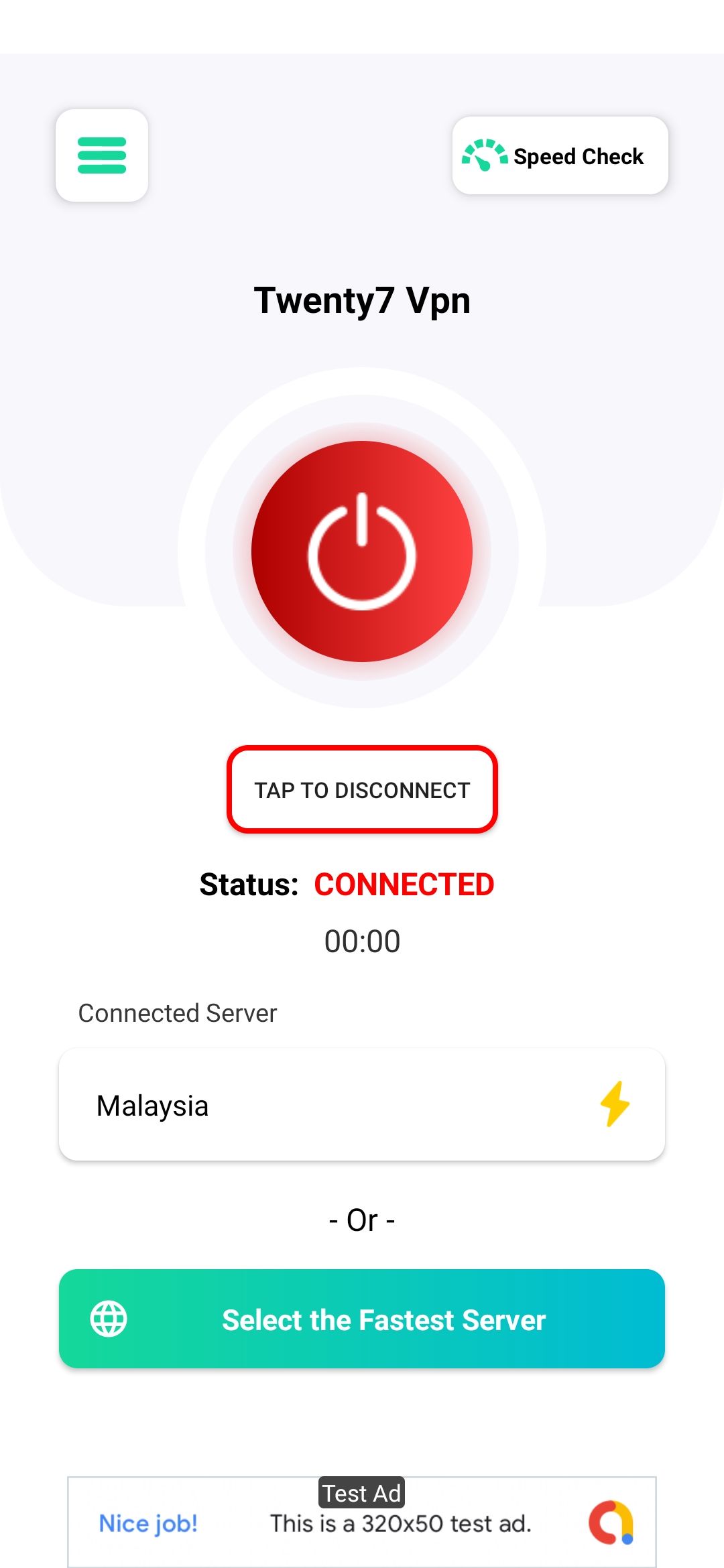Open the test ad banner
Screen dimensions: 724x1568
coord(362,1522)
